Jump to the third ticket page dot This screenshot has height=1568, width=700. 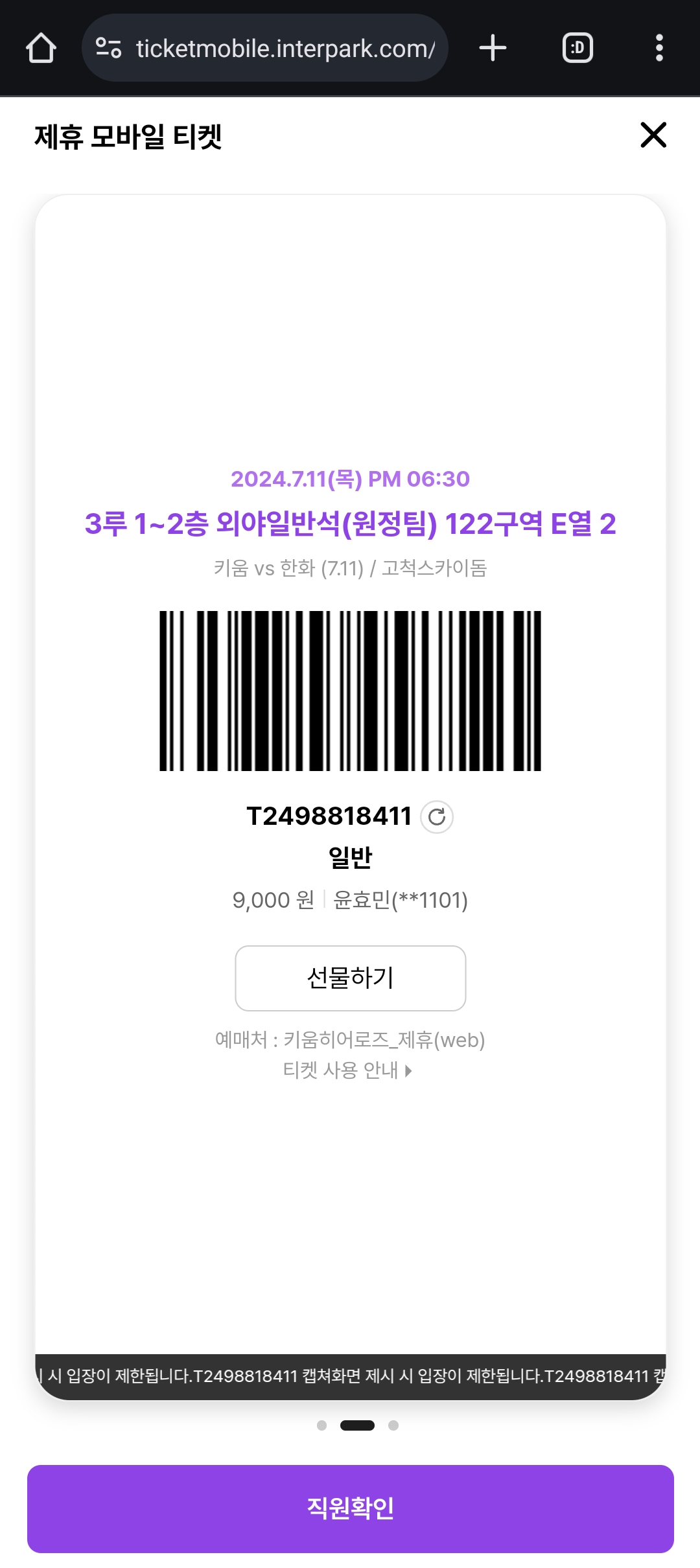pyautogui.click(x=393, y=1425)
